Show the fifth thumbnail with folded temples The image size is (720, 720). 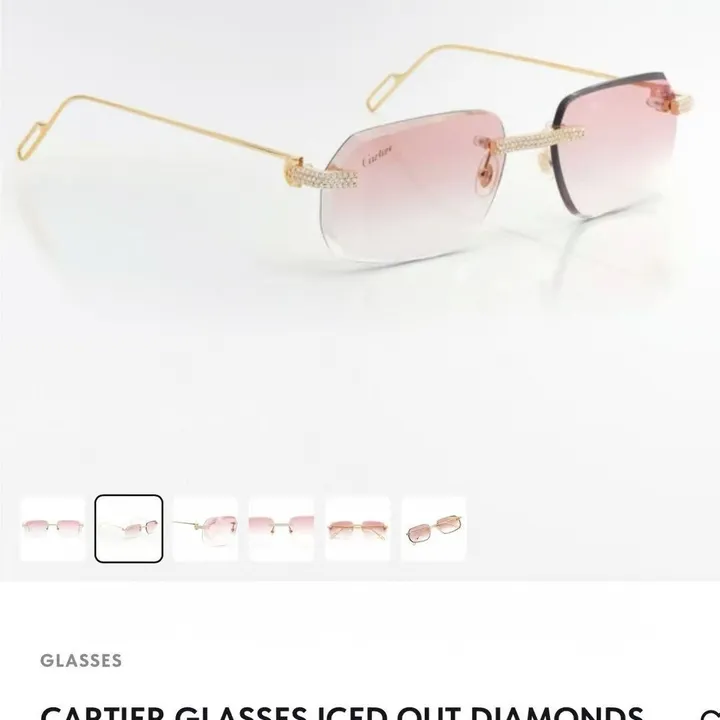[357, 528]
